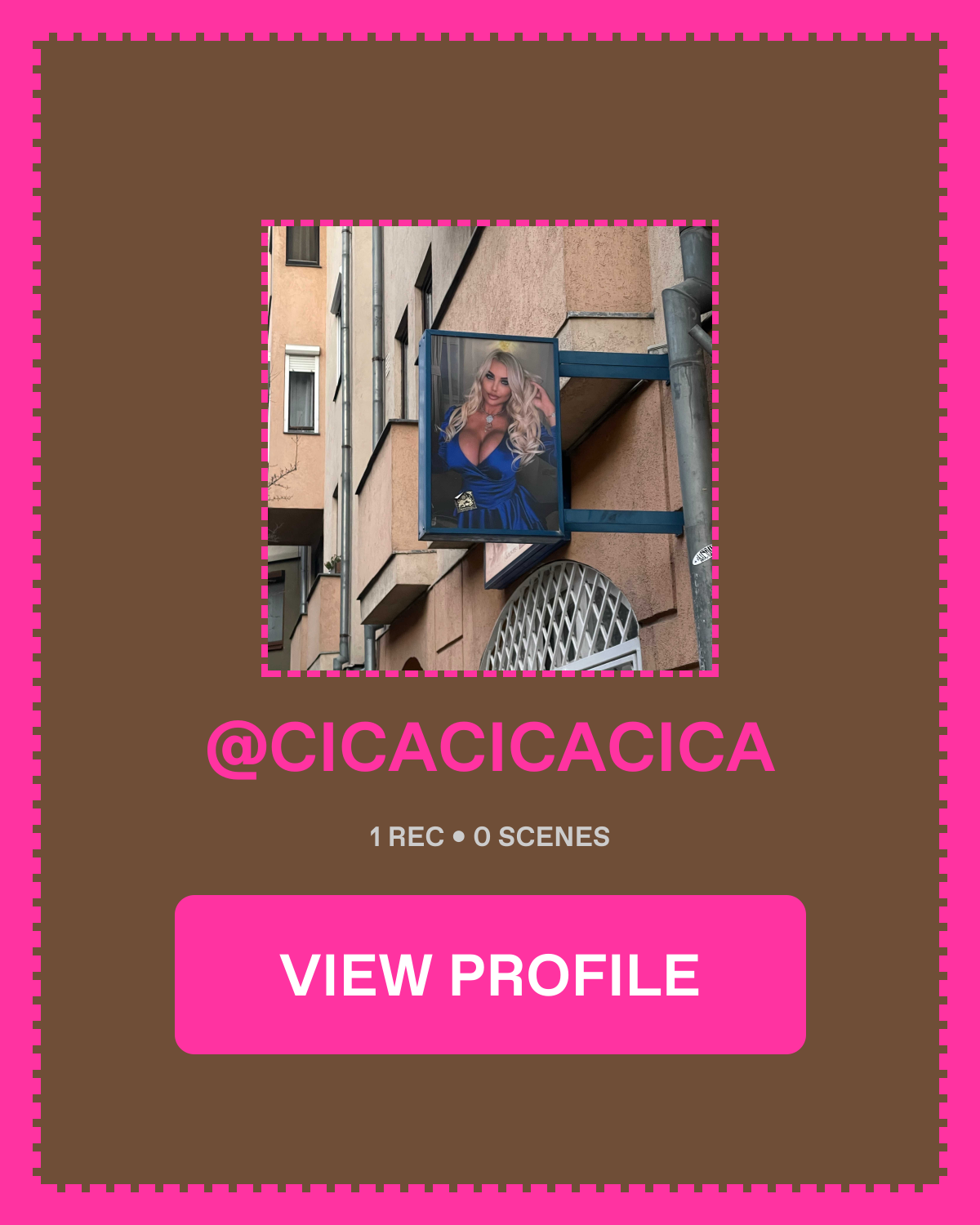The height and width of the screenshot is (1225, 980).
Task: Tap the View Profile button
Action: click(x=490, y=974)
